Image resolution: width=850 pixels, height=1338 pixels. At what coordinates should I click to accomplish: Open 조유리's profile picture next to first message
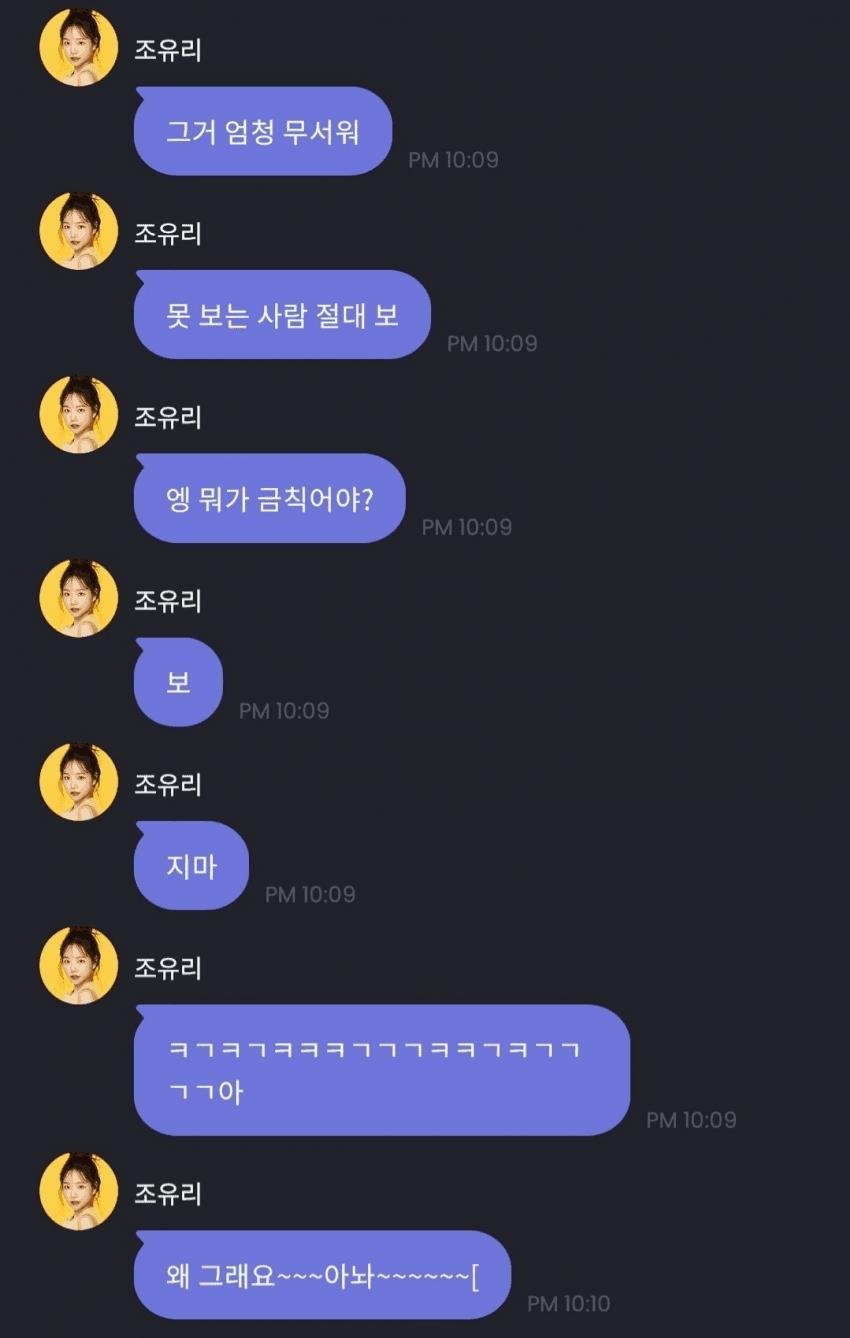point(78,46)
